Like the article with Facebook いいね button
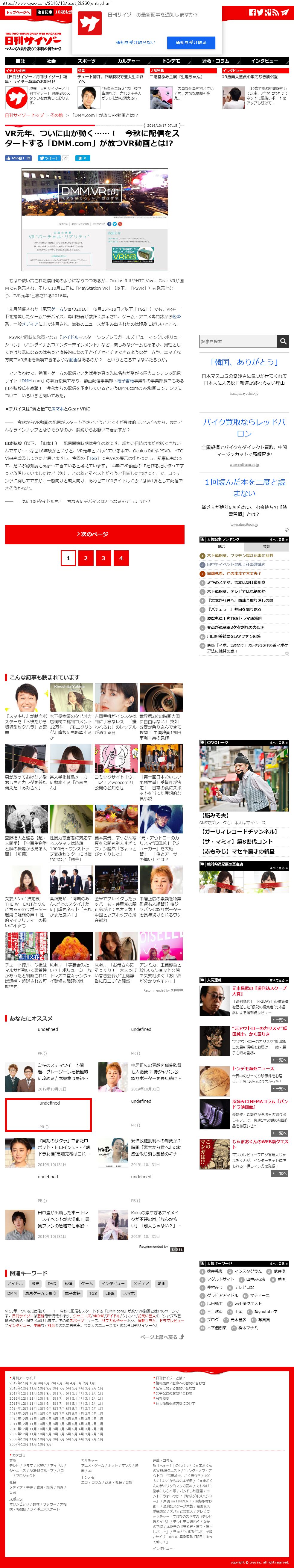This screenshot has height=1568, width=294. tap(18, 158)
